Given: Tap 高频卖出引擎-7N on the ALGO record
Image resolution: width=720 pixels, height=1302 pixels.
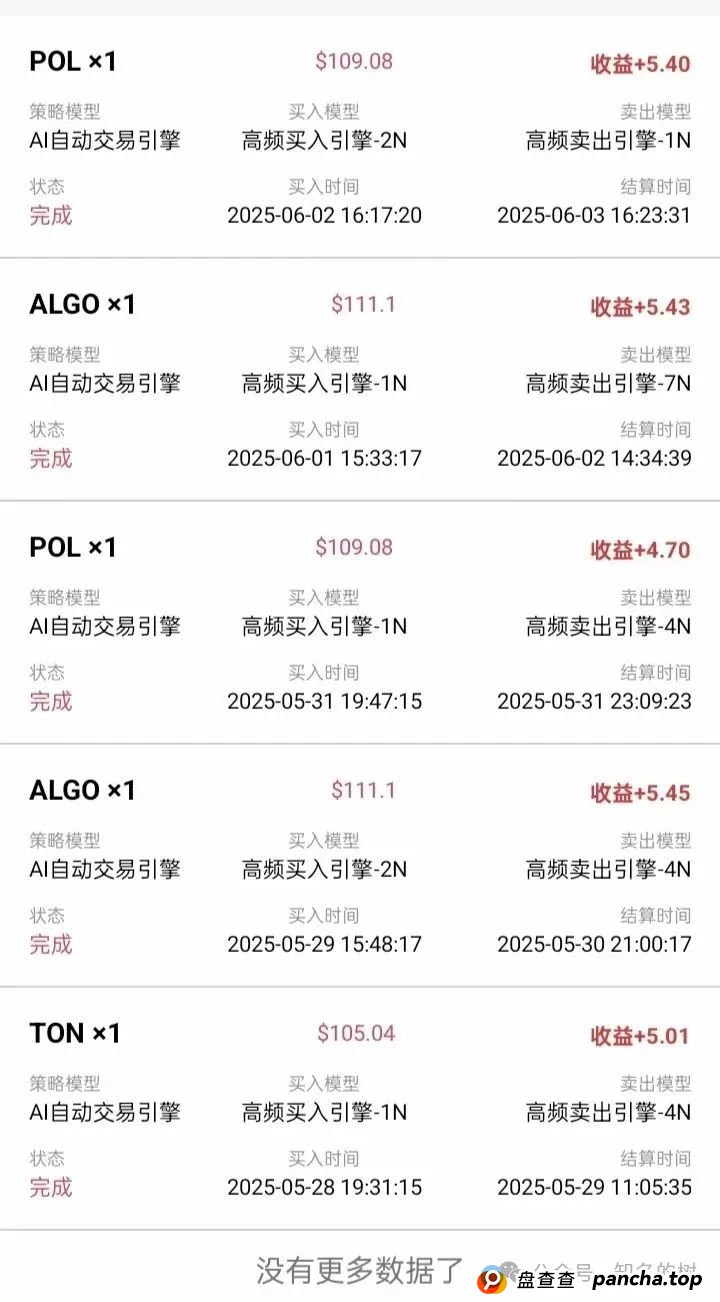Looking at the screenshot, I should [603, 383].
